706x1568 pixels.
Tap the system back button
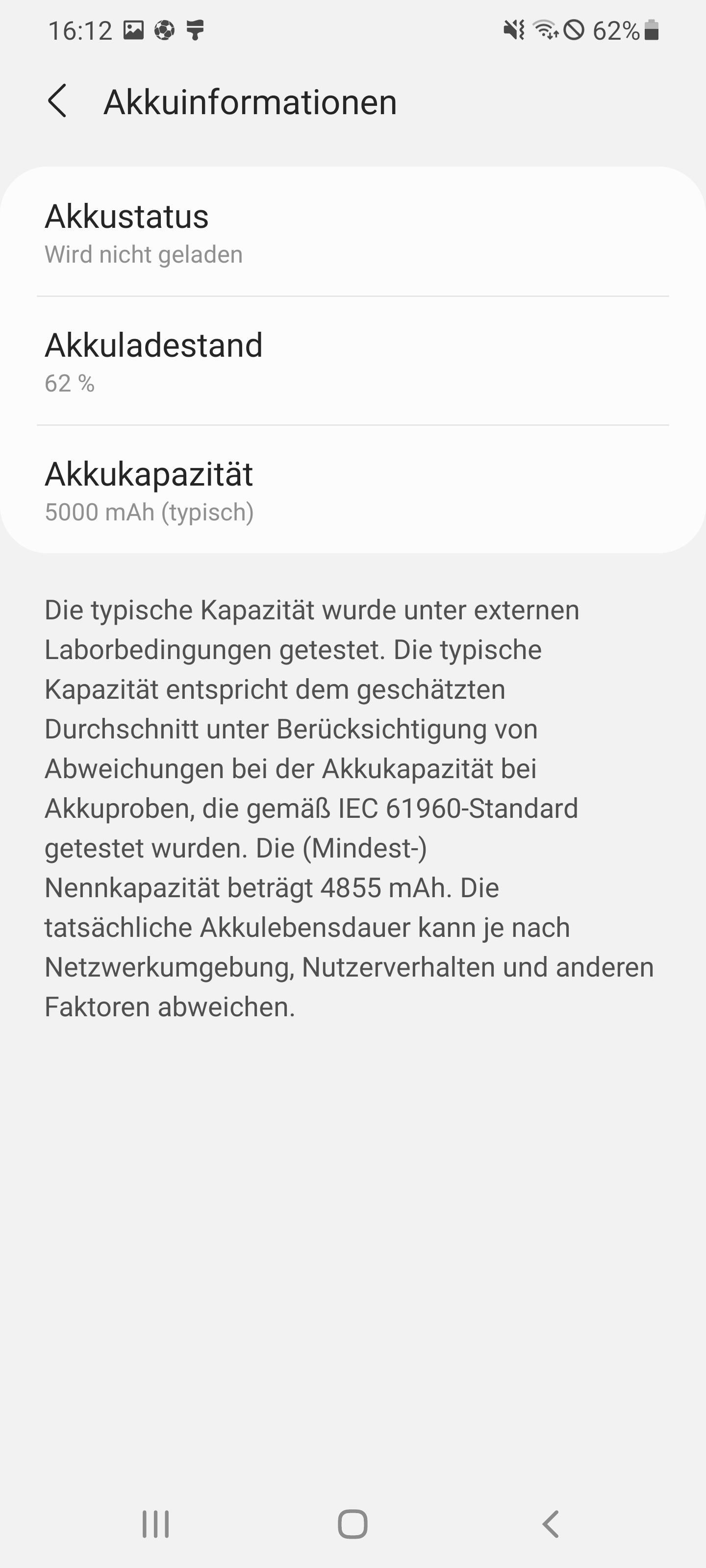550,1524
